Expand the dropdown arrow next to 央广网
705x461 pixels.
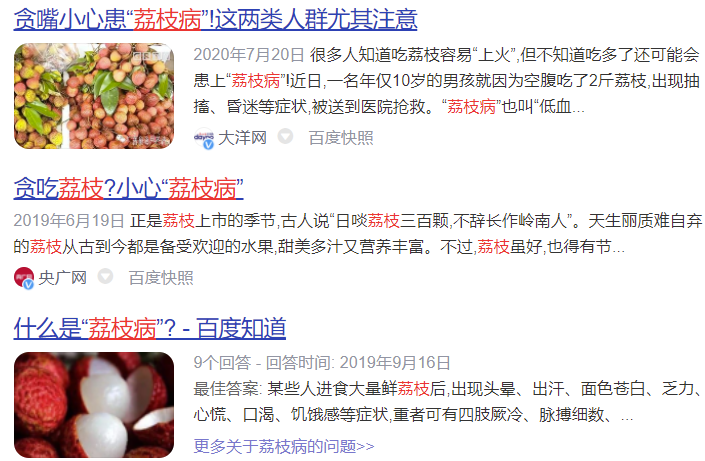point(105,277)
